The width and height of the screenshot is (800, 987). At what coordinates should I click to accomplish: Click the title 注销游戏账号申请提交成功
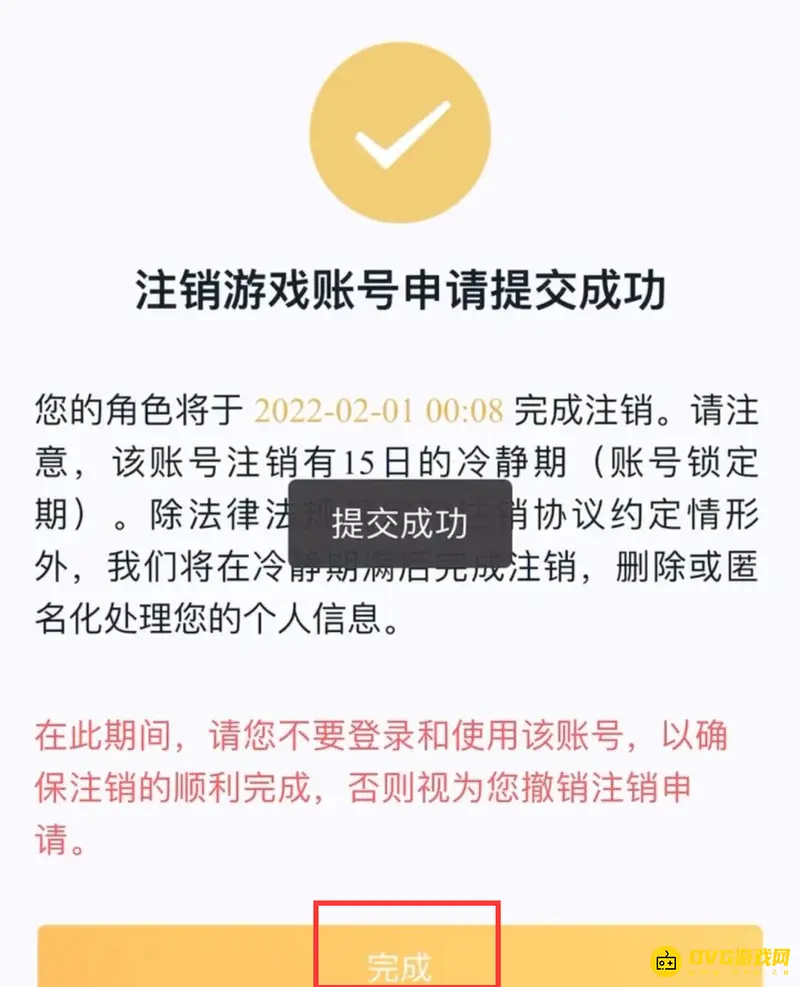[x=400, y=290]
